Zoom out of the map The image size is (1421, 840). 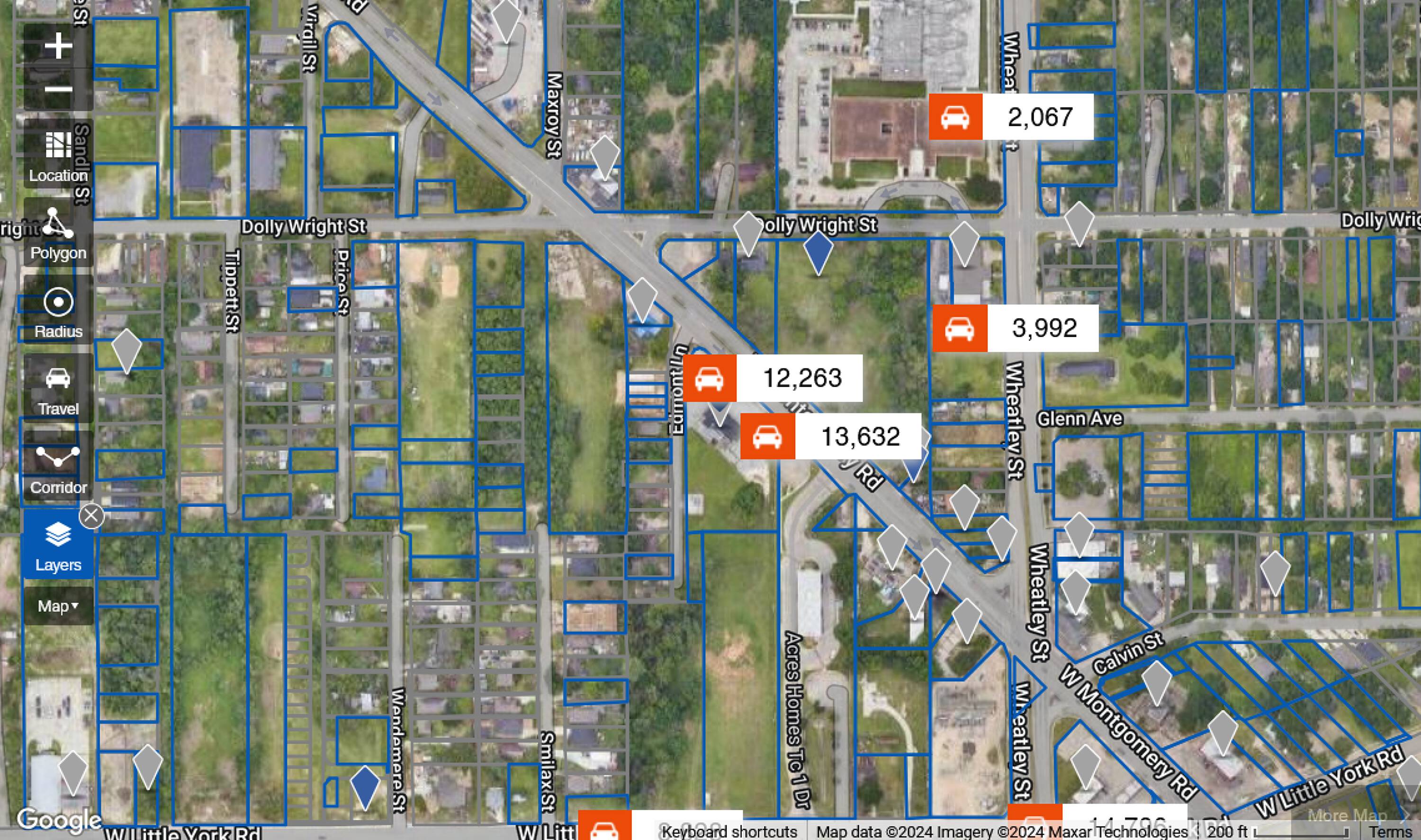coord(58,89)
